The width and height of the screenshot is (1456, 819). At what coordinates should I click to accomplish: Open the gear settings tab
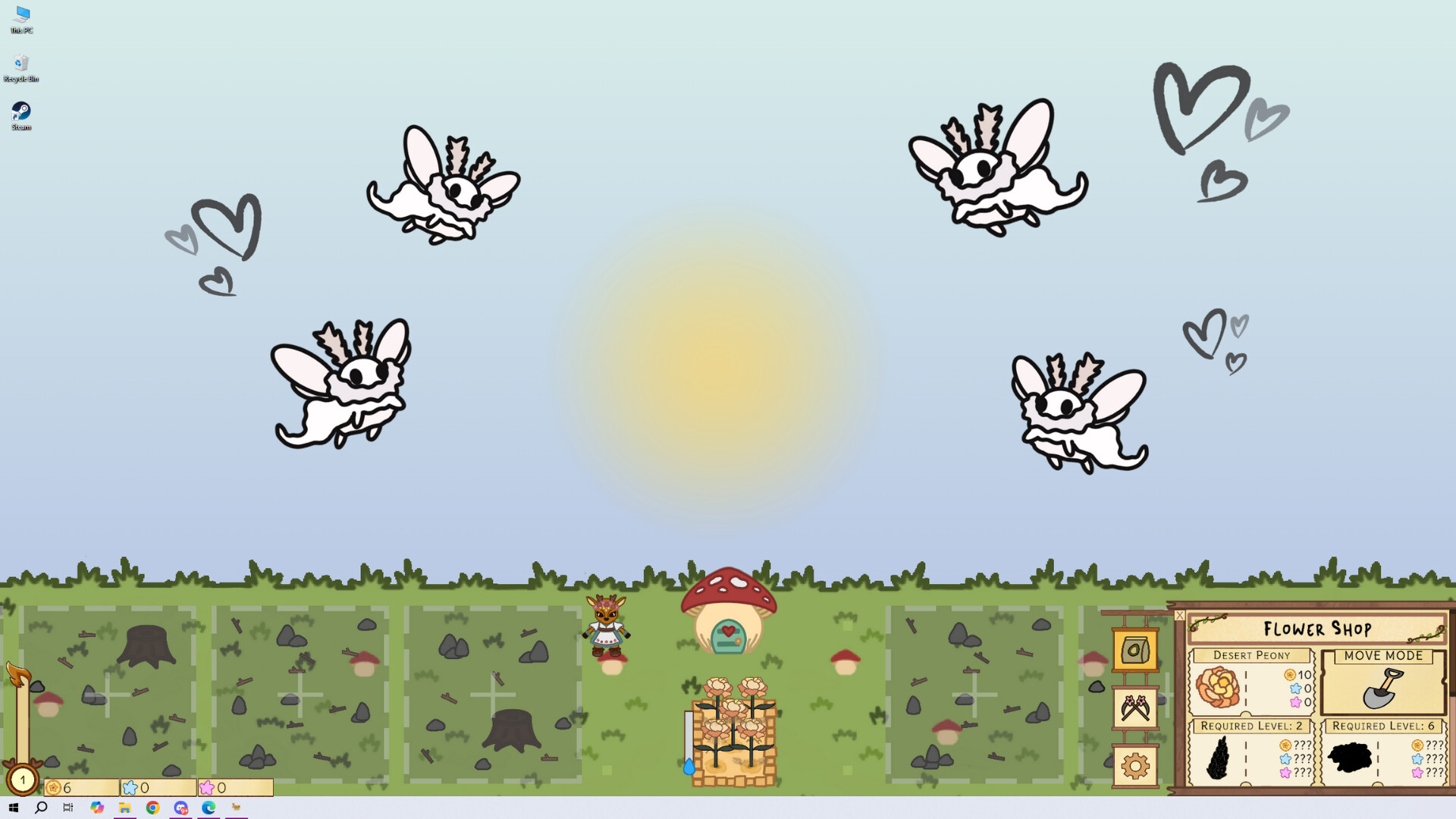point(1134,766)
